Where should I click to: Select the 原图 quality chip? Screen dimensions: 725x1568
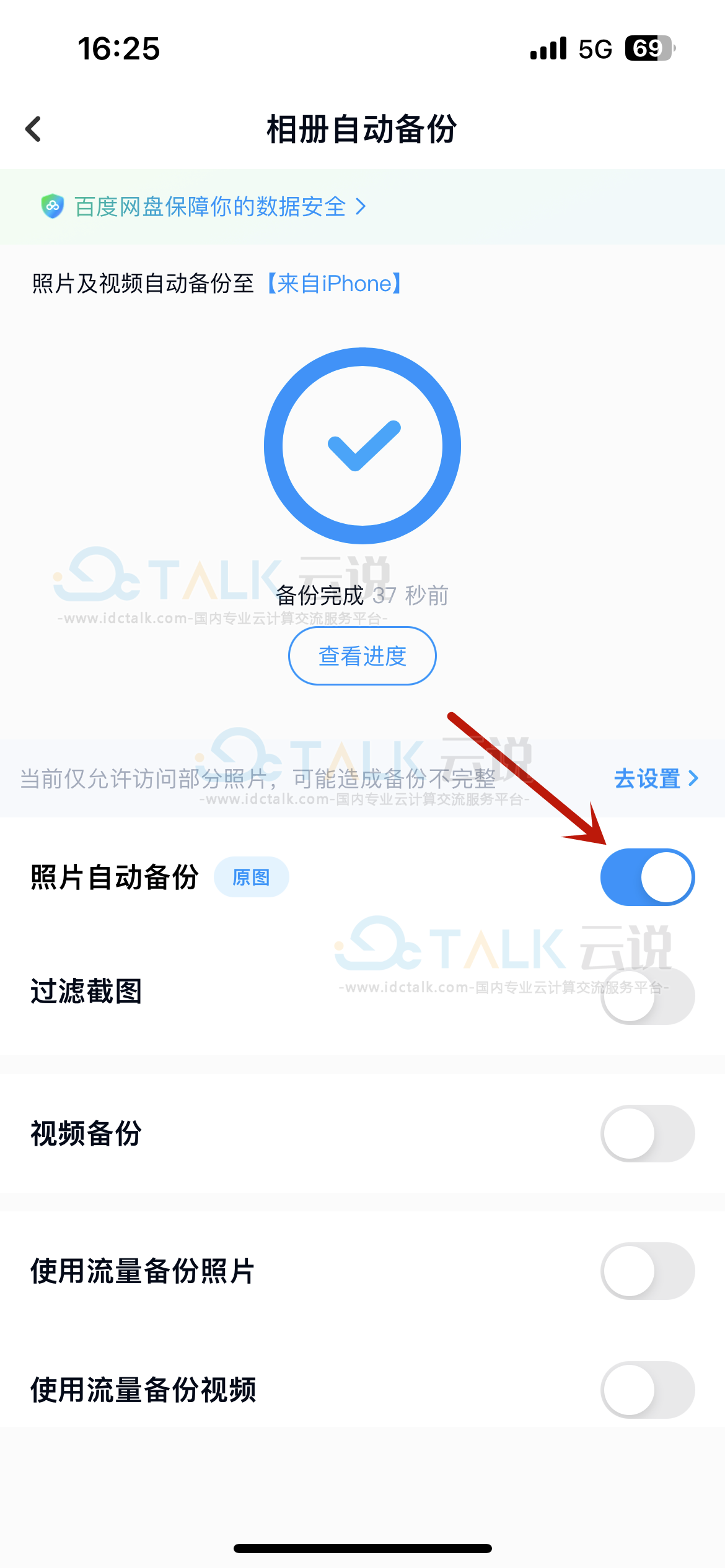[251, 877]
